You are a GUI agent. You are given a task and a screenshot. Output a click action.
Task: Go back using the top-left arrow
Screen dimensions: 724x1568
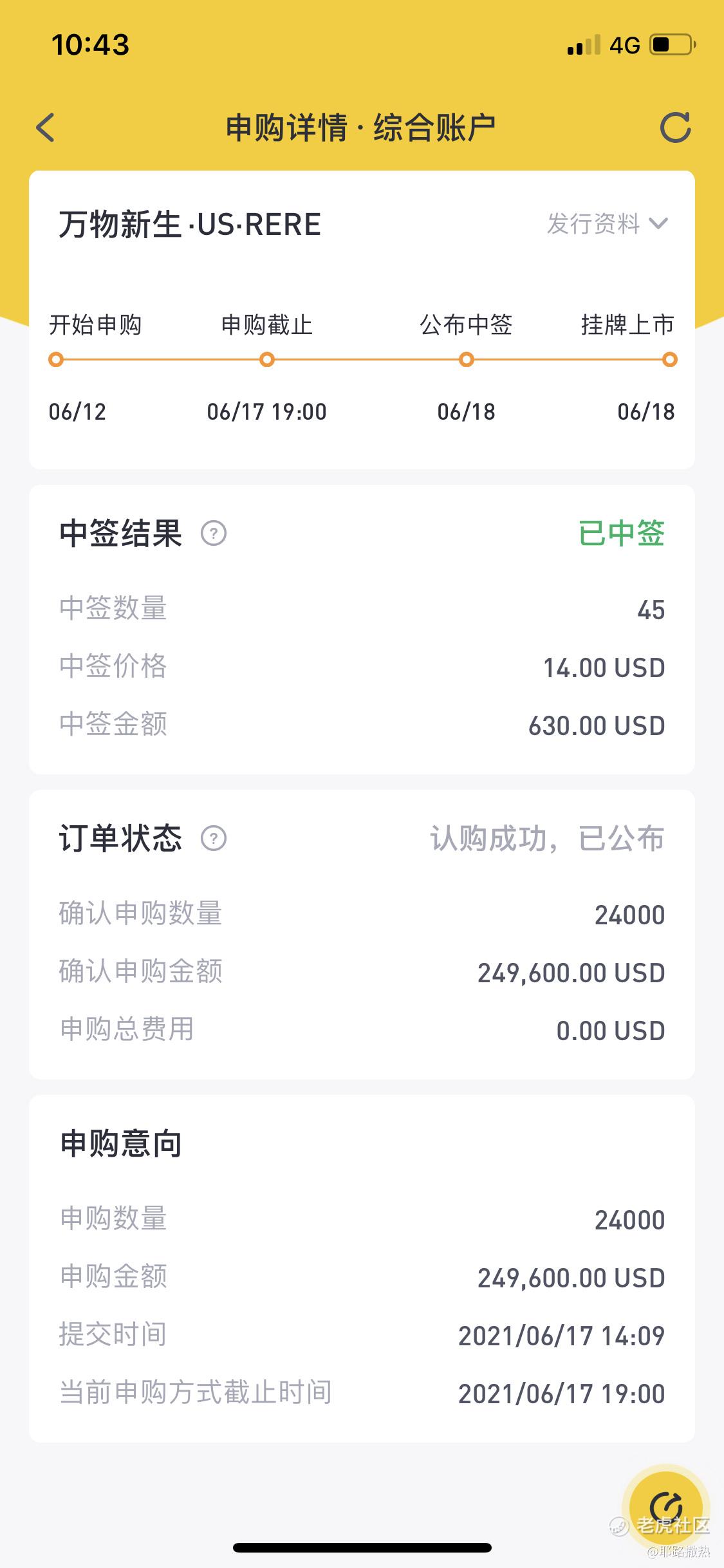[45, 127]
